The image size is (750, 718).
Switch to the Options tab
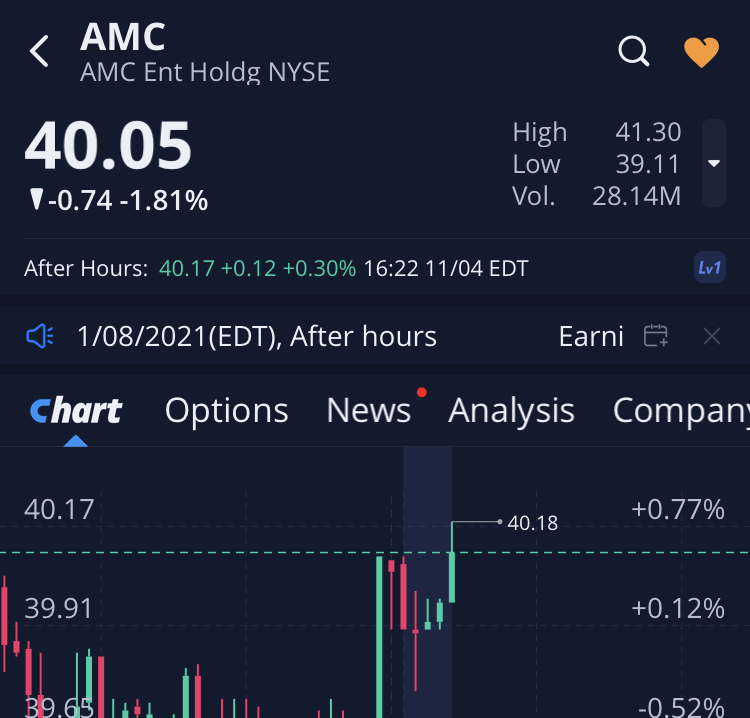click(226, 410)
